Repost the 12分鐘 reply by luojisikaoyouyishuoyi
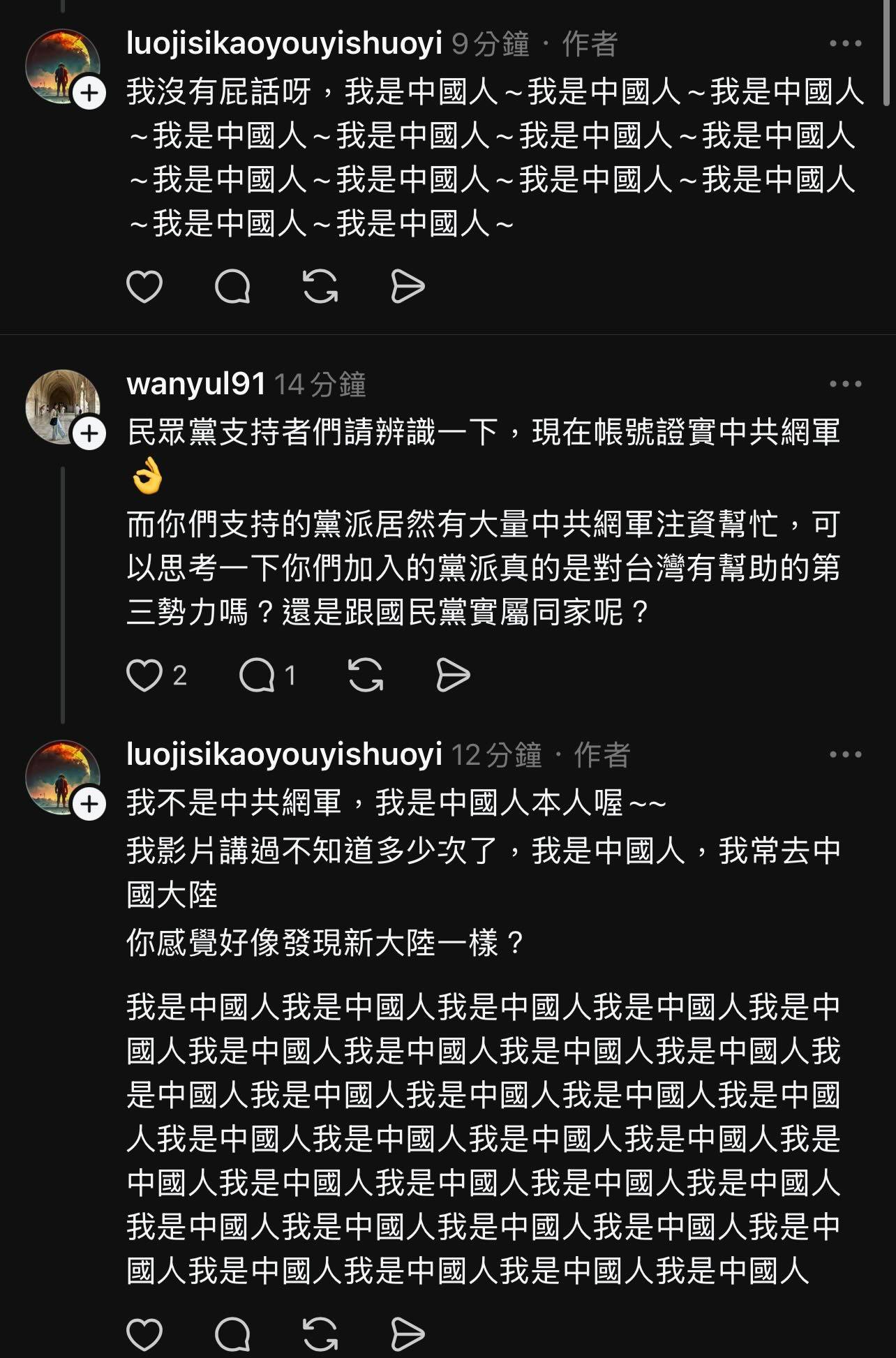Viewport: 896px width, 1358px height. 320,1334
